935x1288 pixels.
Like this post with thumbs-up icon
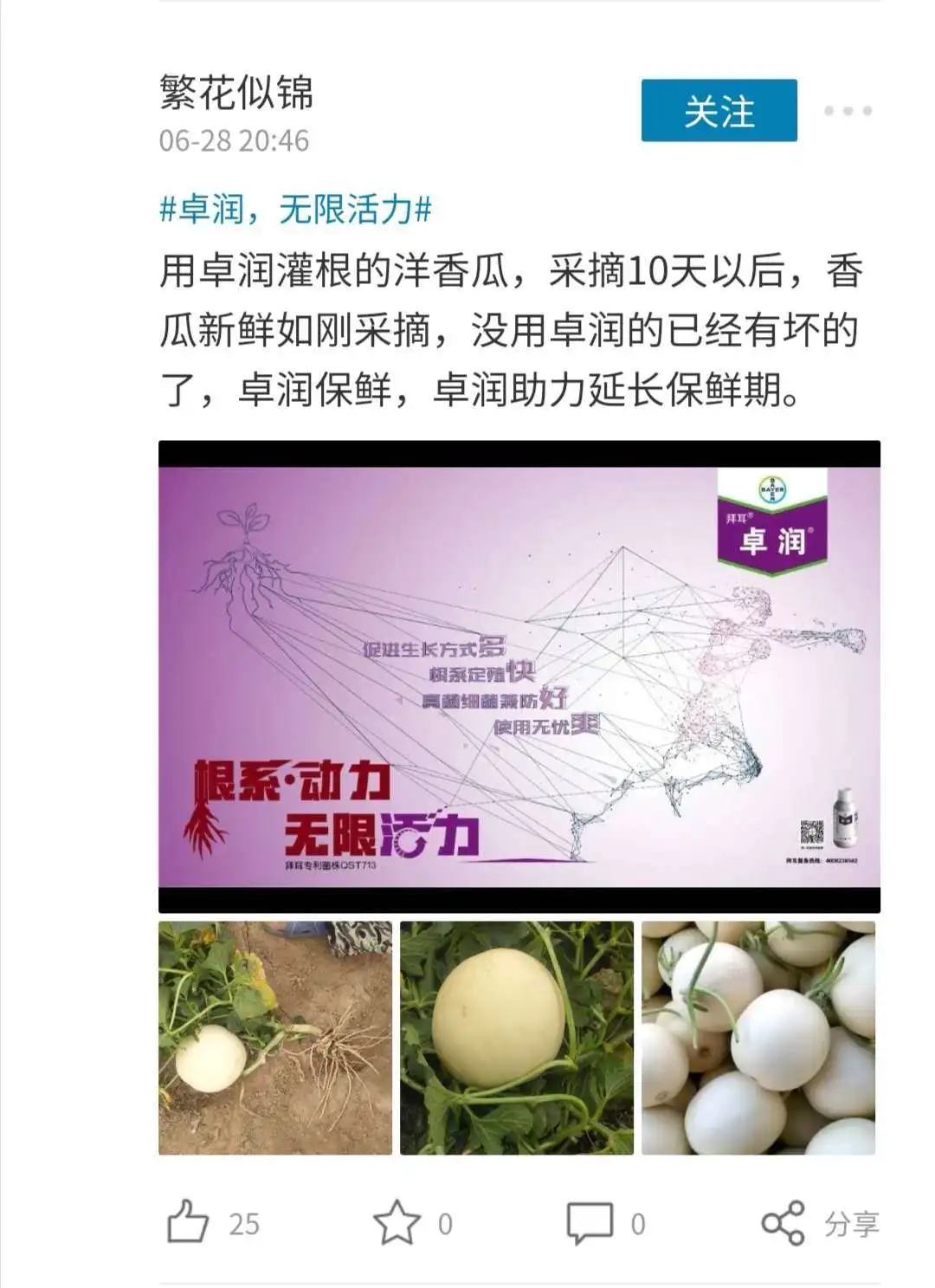(188, 1222)
